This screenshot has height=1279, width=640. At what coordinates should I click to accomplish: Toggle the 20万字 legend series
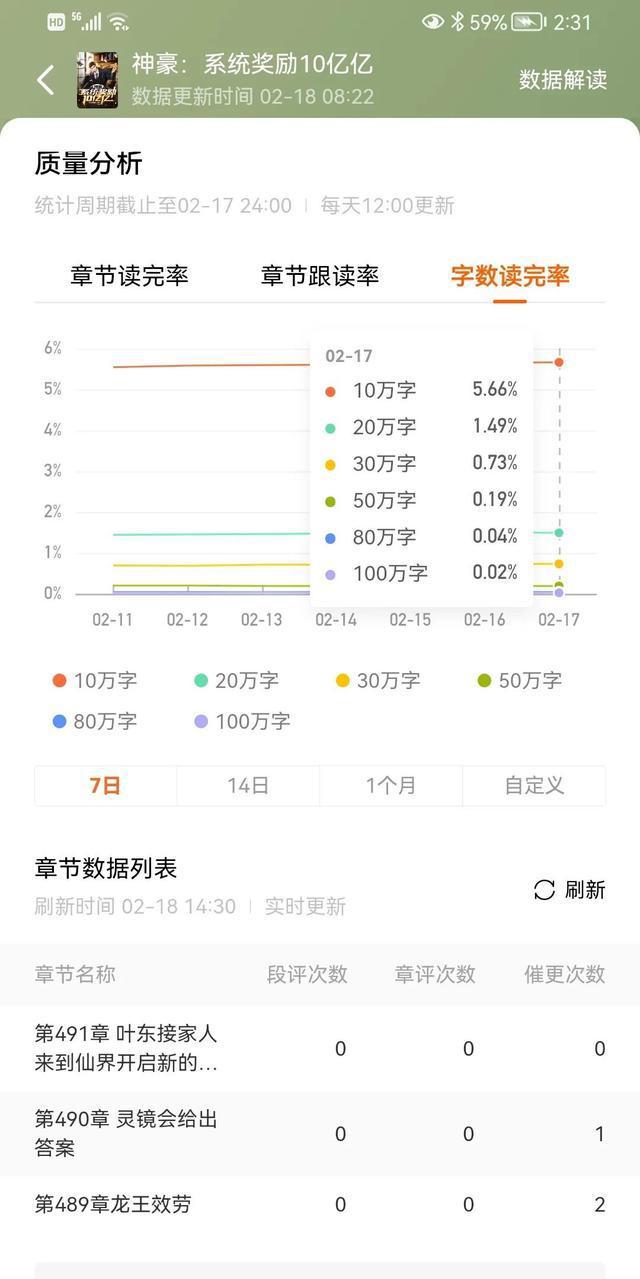[x=237, y=681]
